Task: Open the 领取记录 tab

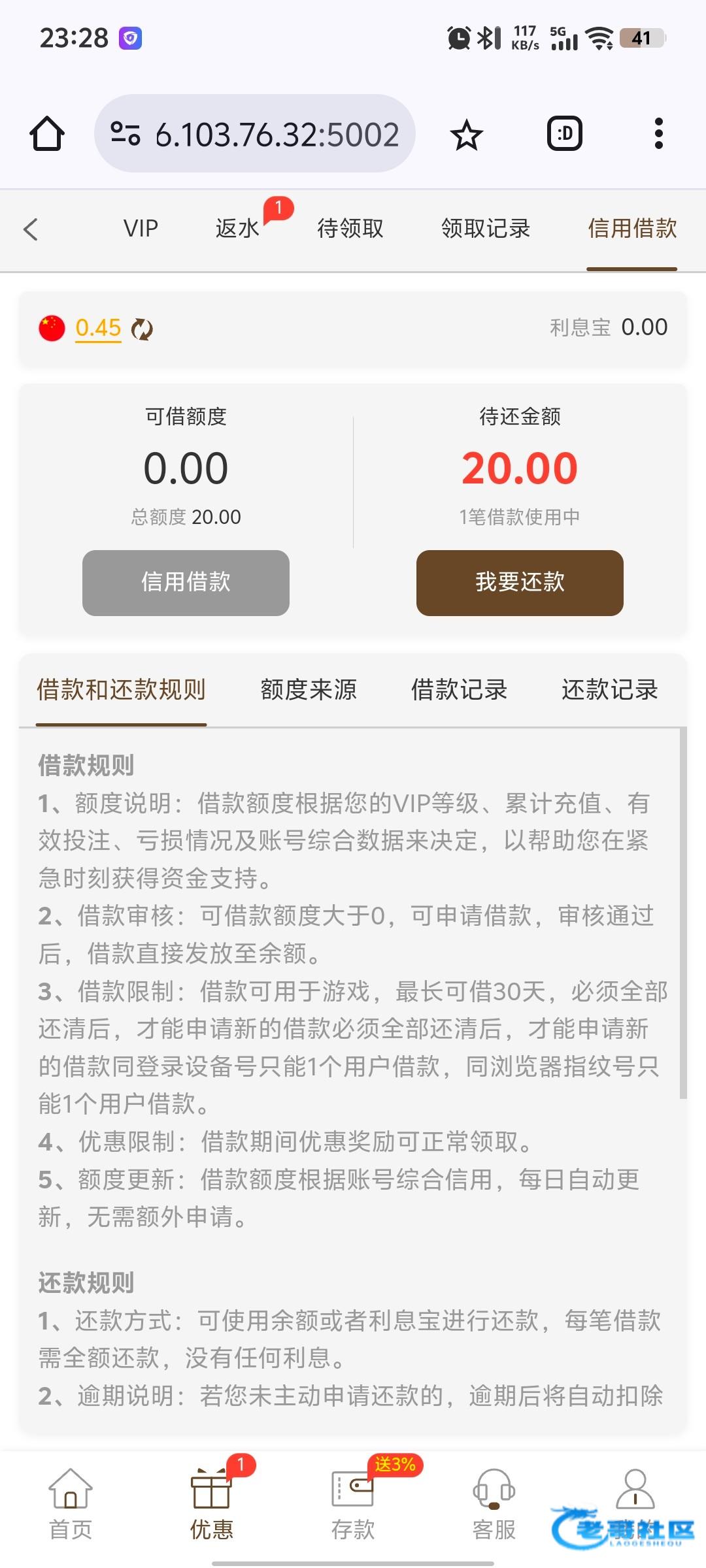Action: [486, 229]
